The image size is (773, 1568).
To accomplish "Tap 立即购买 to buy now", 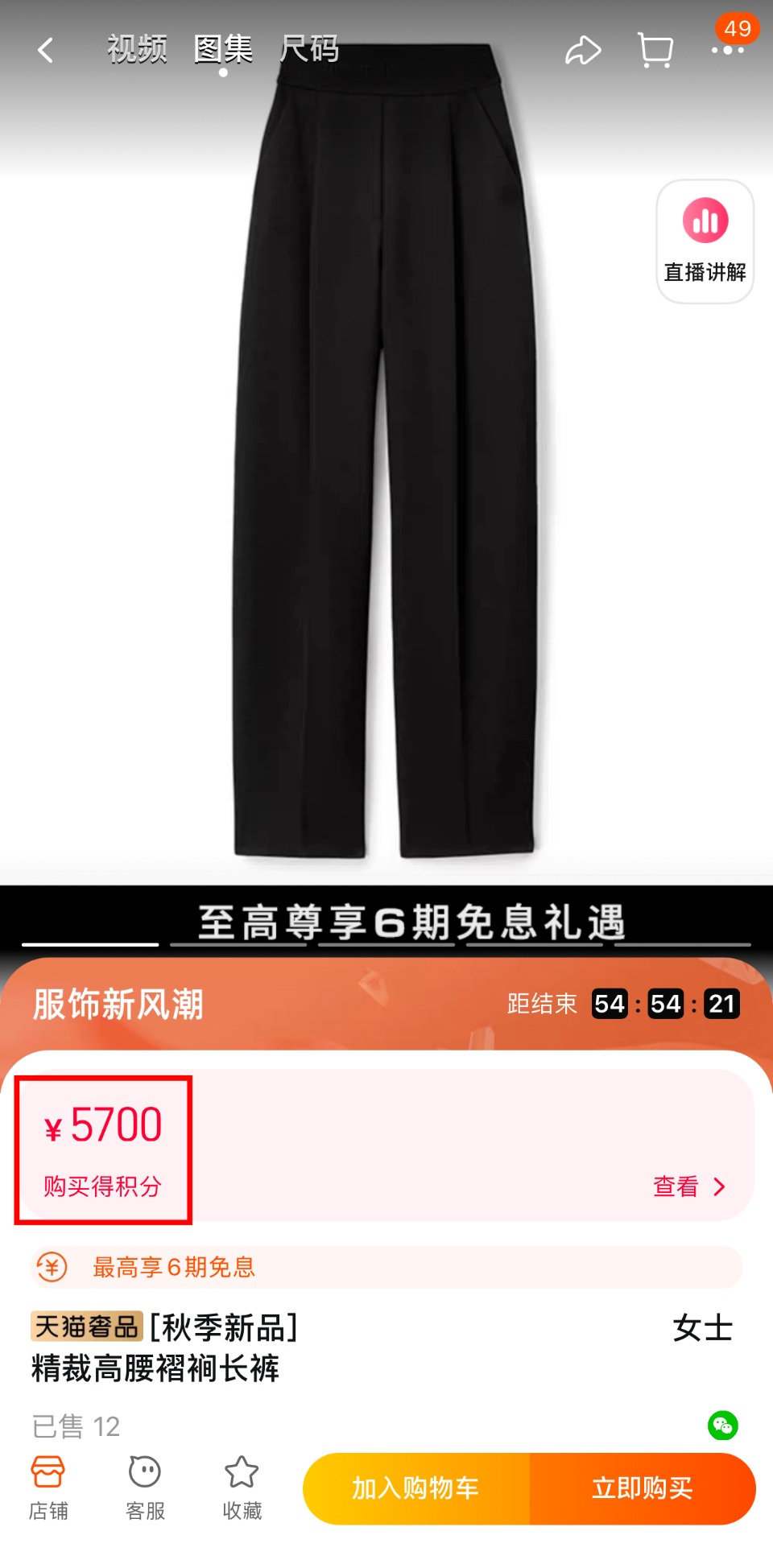I will (642, 1488).
